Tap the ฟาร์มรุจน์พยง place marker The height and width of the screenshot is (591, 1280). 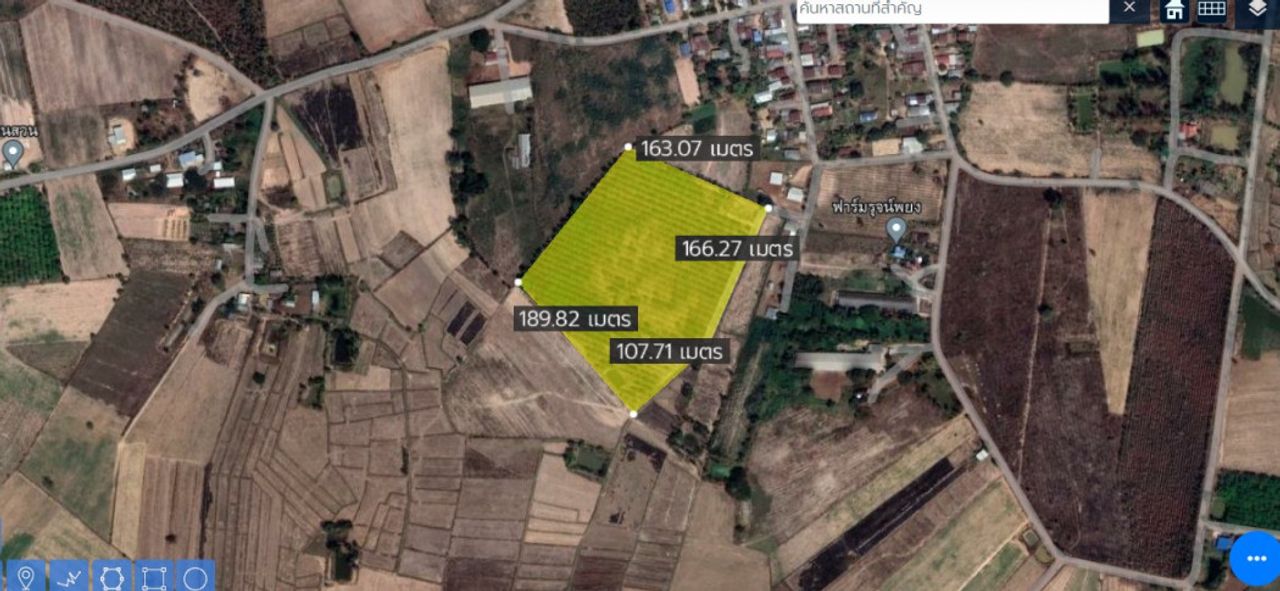coord(896,230)
